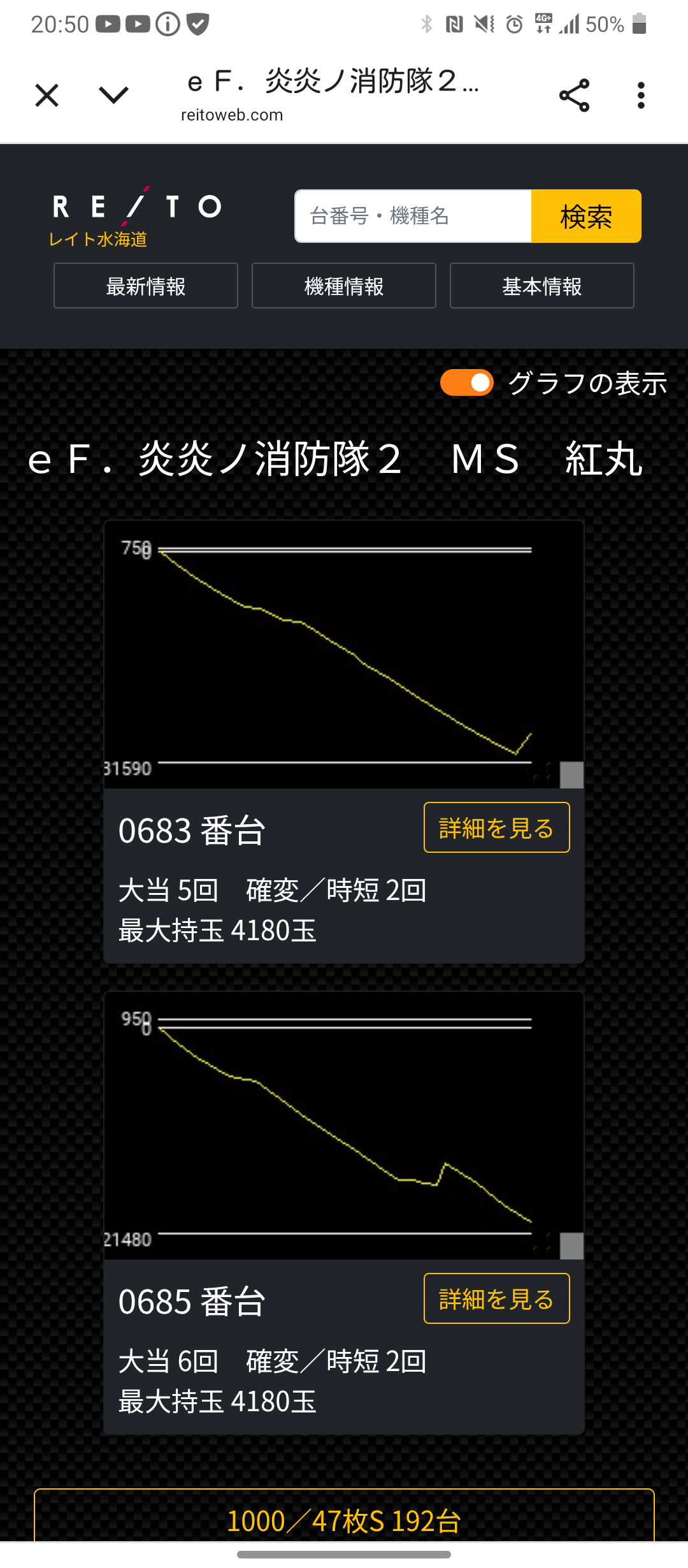
Task: Toggle off グラフの表示 switch
Action: point(467,382)
